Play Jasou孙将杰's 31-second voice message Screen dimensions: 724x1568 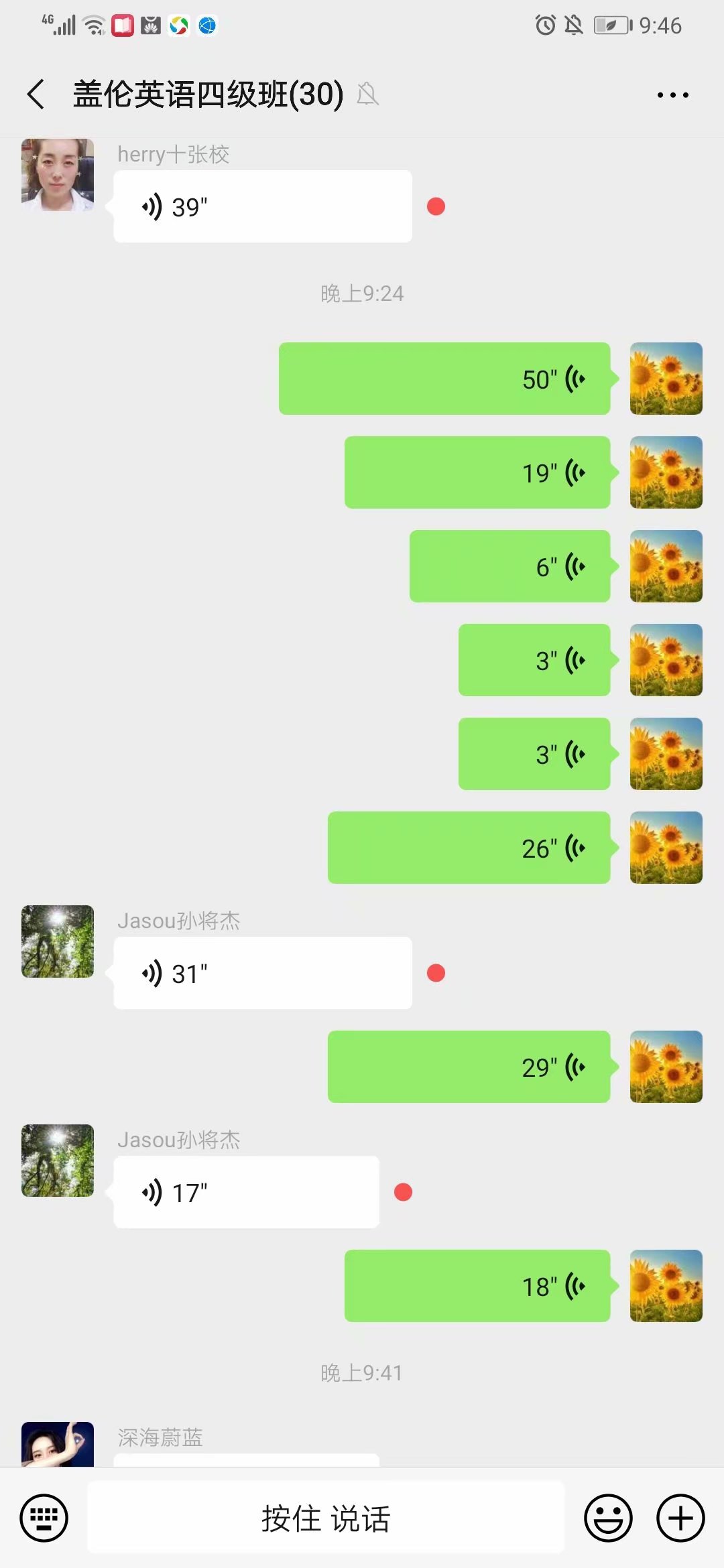(x=263, y=973)
